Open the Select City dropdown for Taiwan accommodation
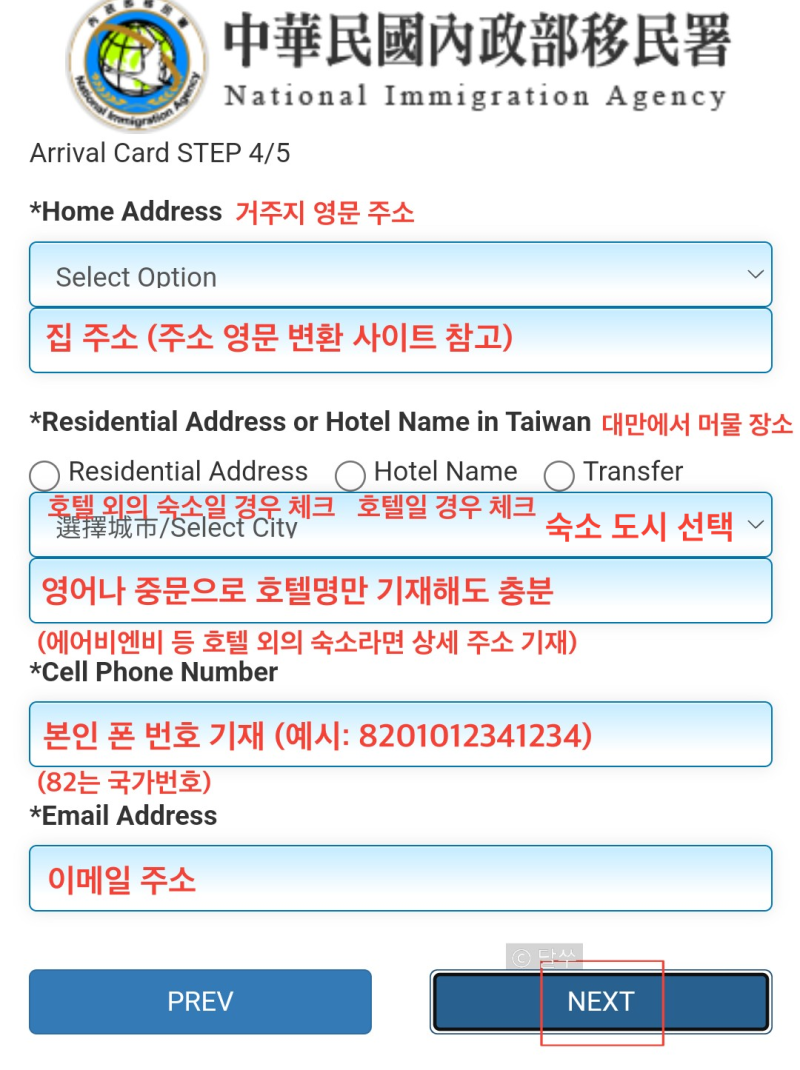The height and width of the screenshot is (1070, 800). pos(400,525)
